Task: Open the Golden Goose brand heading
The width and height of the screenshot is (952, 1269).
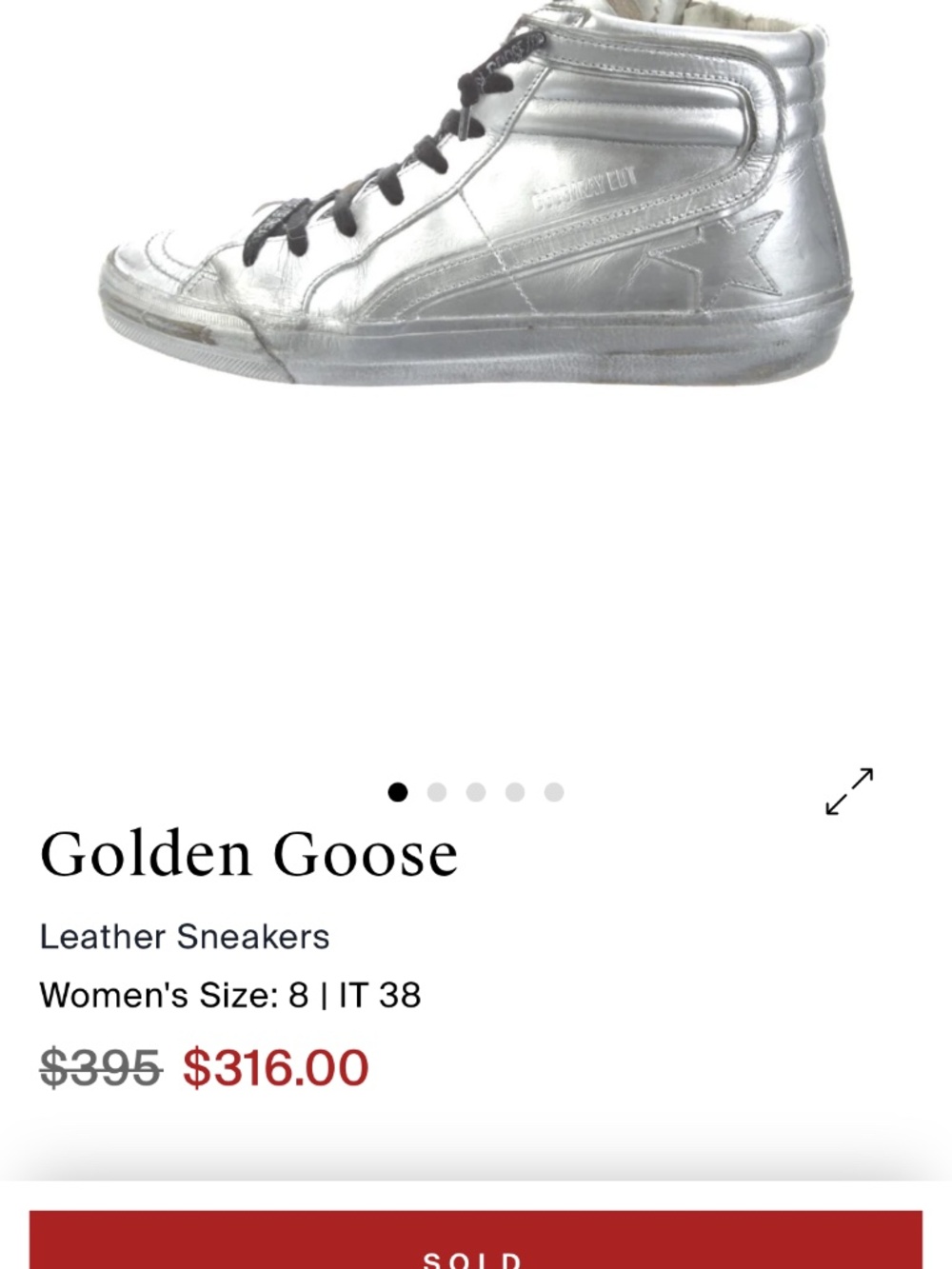Action: coord(249,854)
